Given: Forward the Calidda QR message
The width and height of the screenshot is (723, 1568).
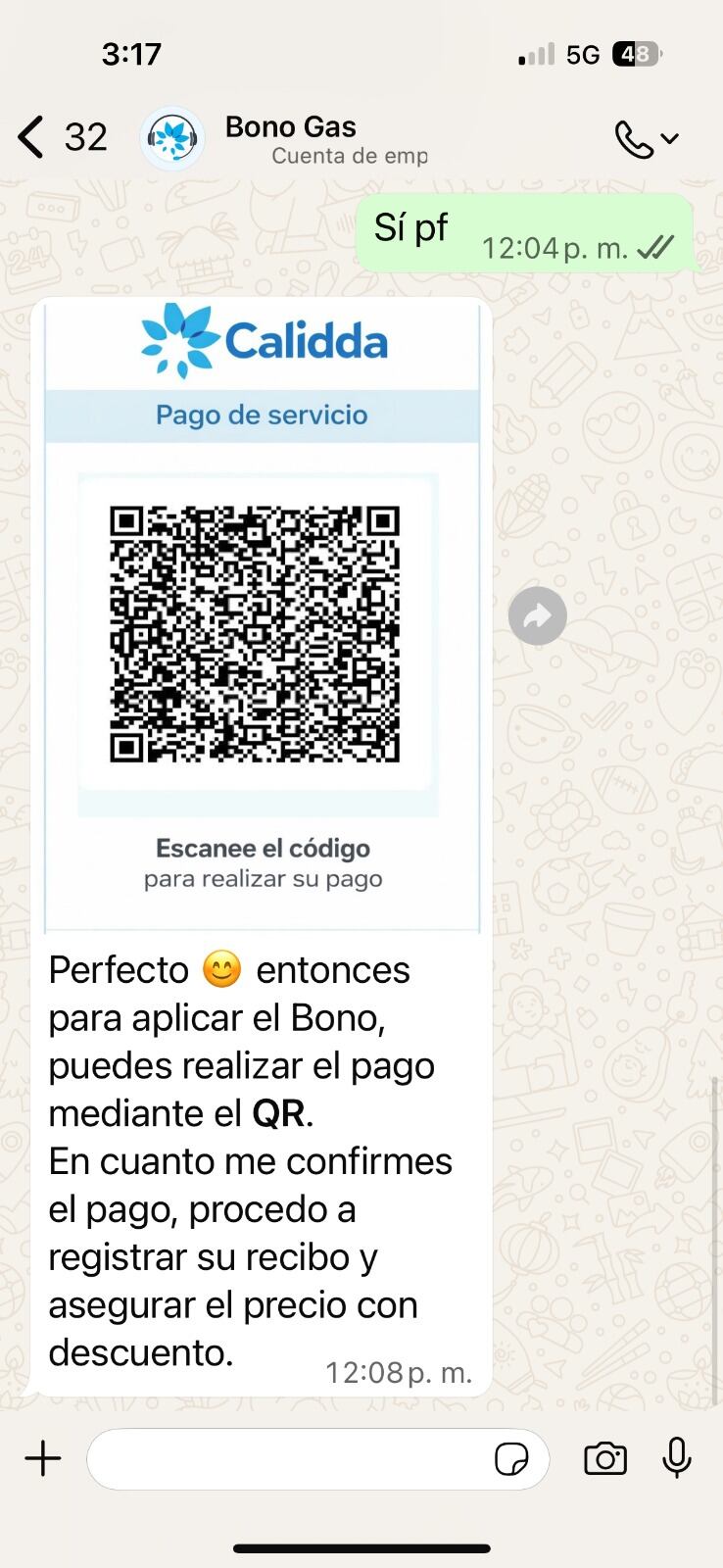Looking at the screenshot, I should [x=537, y=615].
